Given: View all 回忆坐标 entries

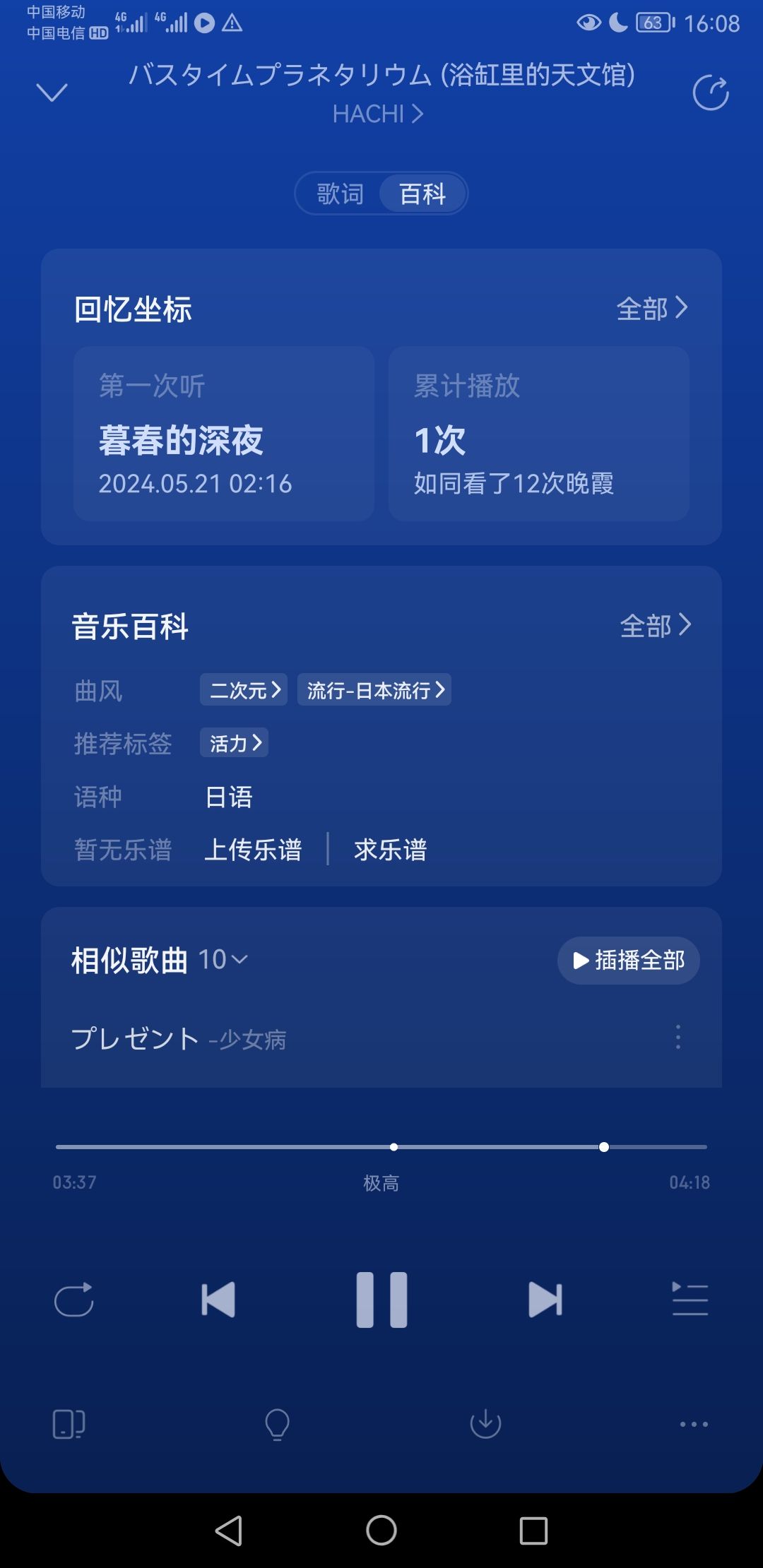Looking at the screenshot, I should (652, 309).
